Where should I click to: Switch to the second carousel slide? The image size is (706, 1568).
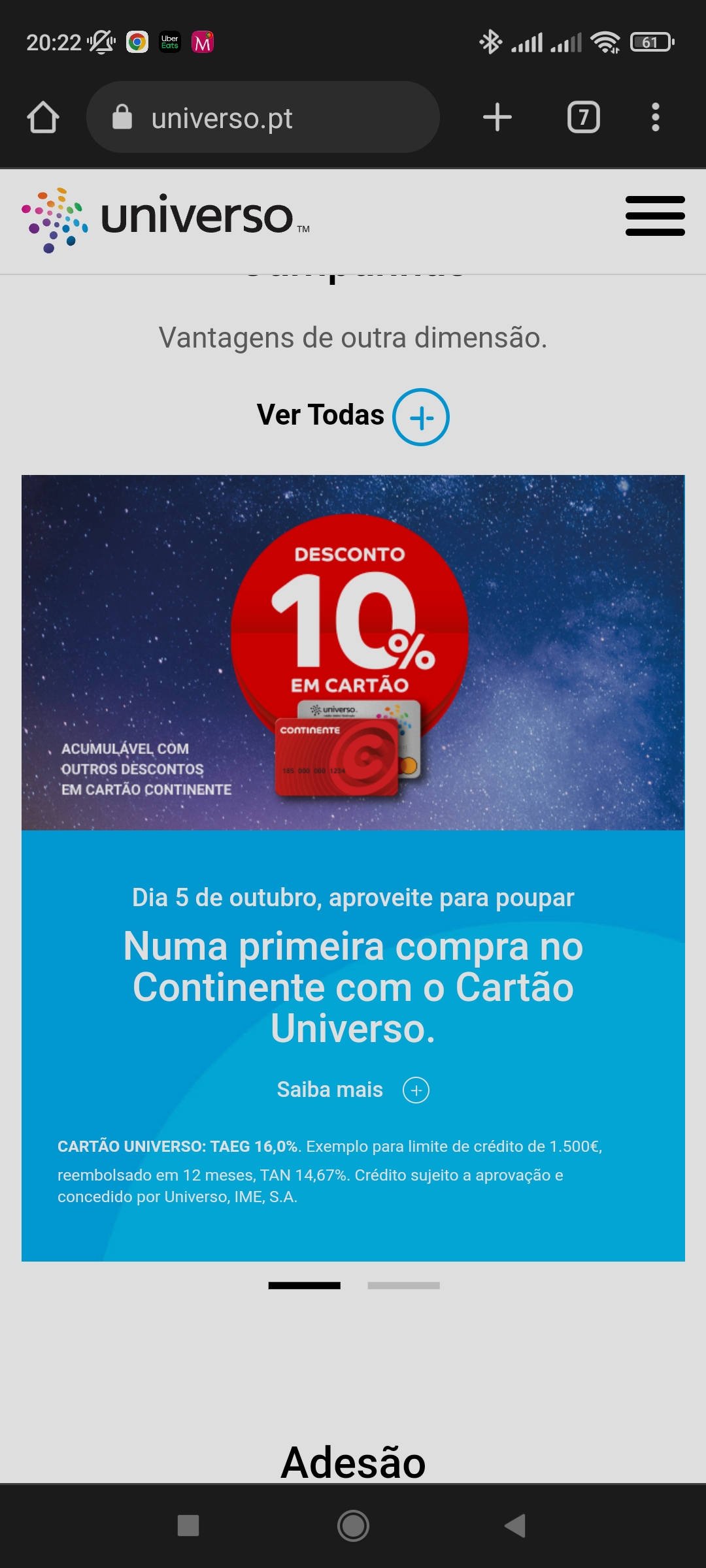(403, 1285)
